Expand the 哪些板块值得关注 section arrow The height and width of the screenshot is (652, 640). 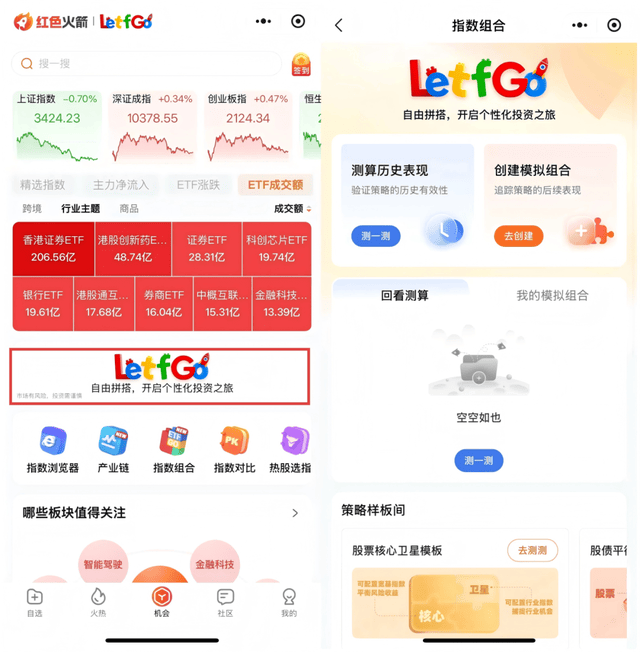pos(295,513)
